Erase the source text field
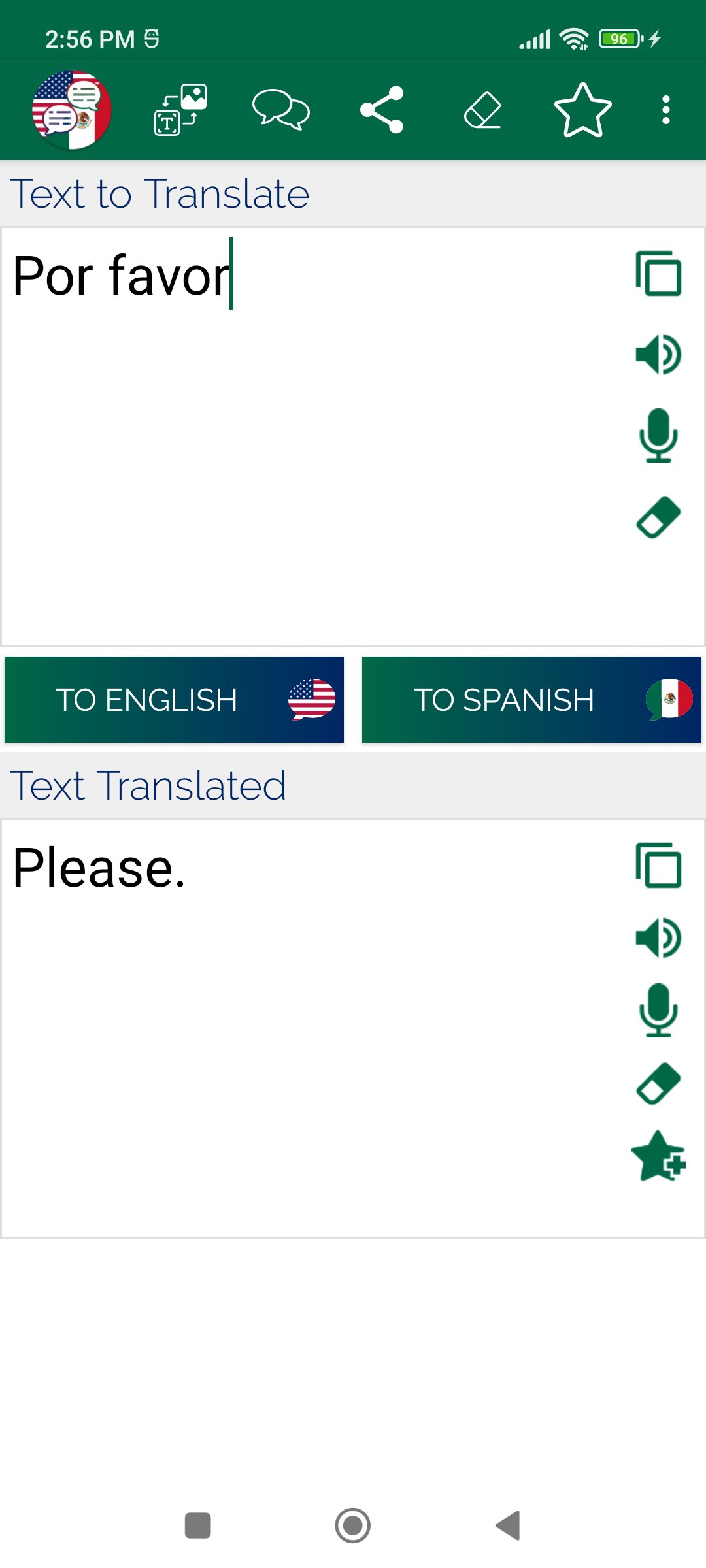This screenshot has height=1568, width=706. (x=658, y=517)
